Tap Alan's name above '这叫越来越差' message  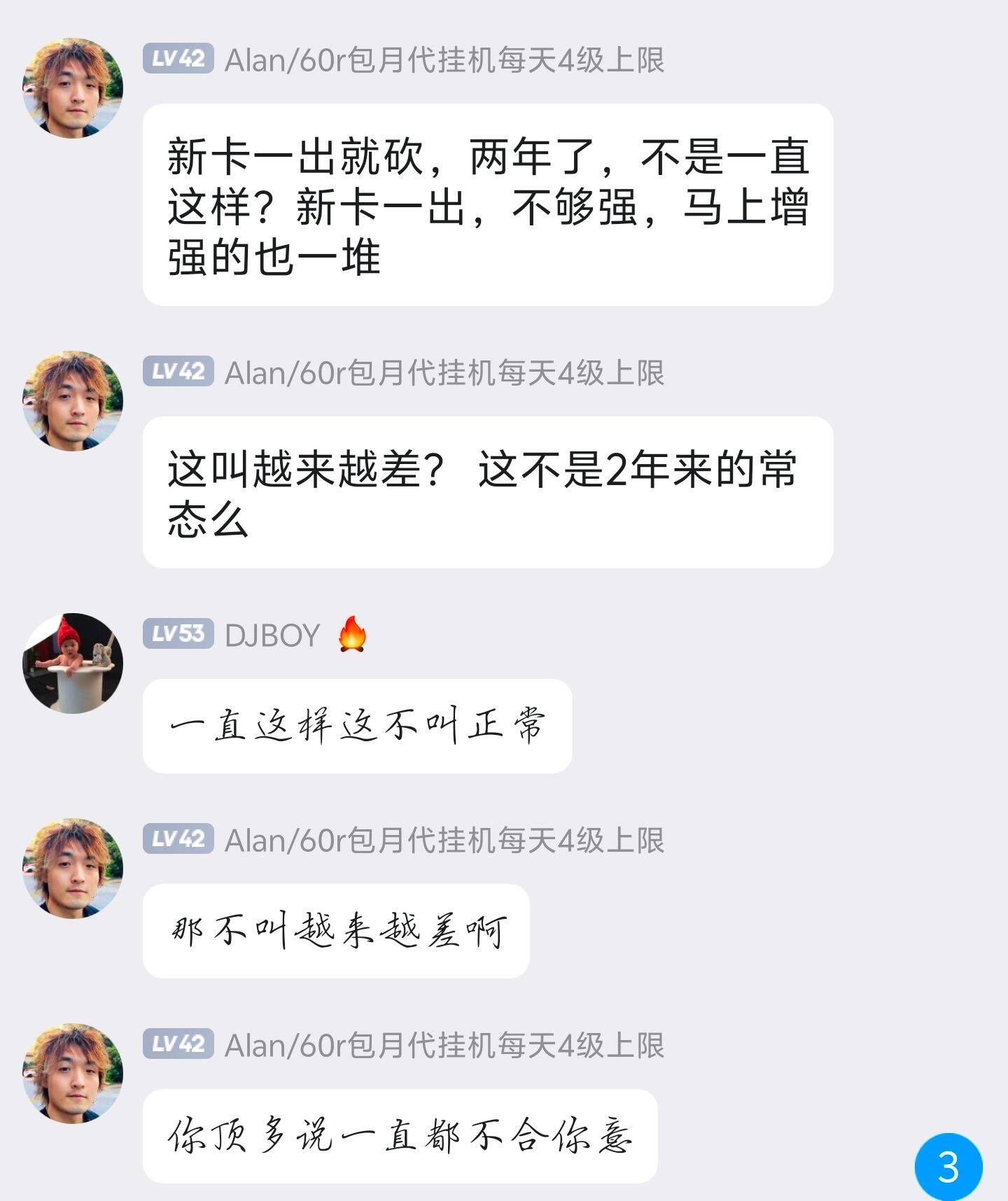click(444, 373)
